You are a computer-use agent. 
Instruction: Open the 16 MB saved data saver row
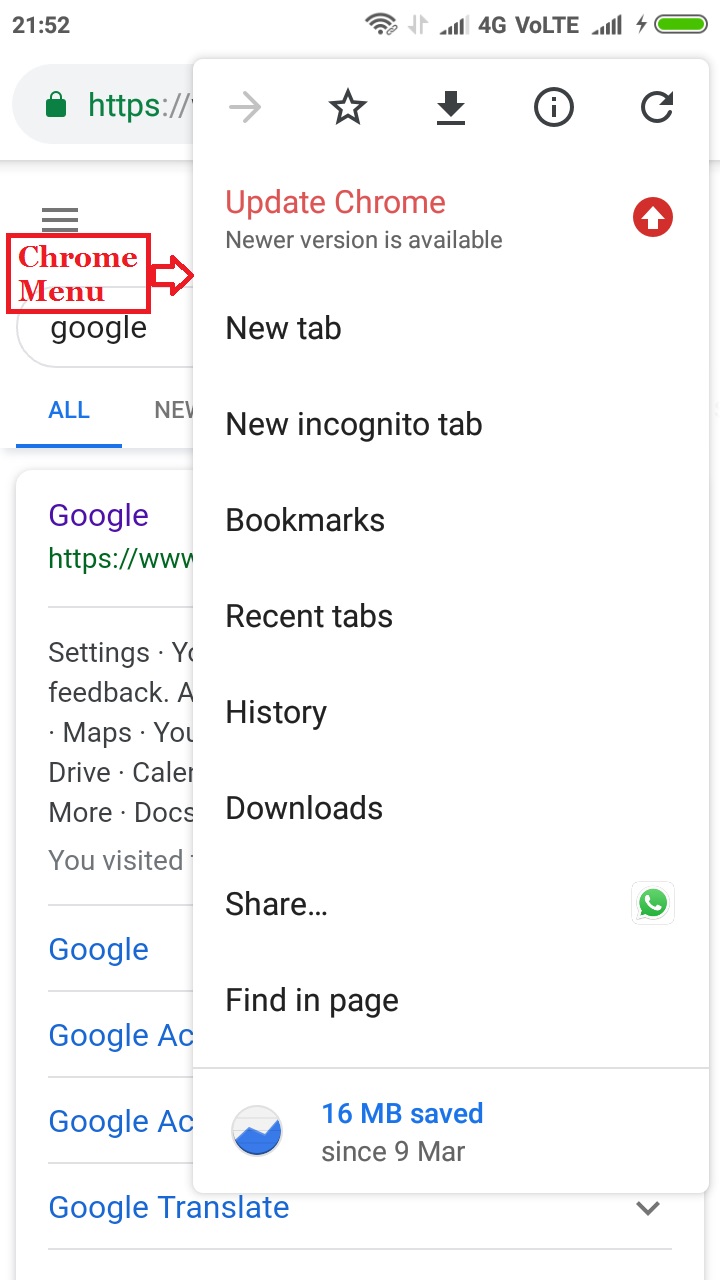pyautogui.click(x=402, y=1132)
